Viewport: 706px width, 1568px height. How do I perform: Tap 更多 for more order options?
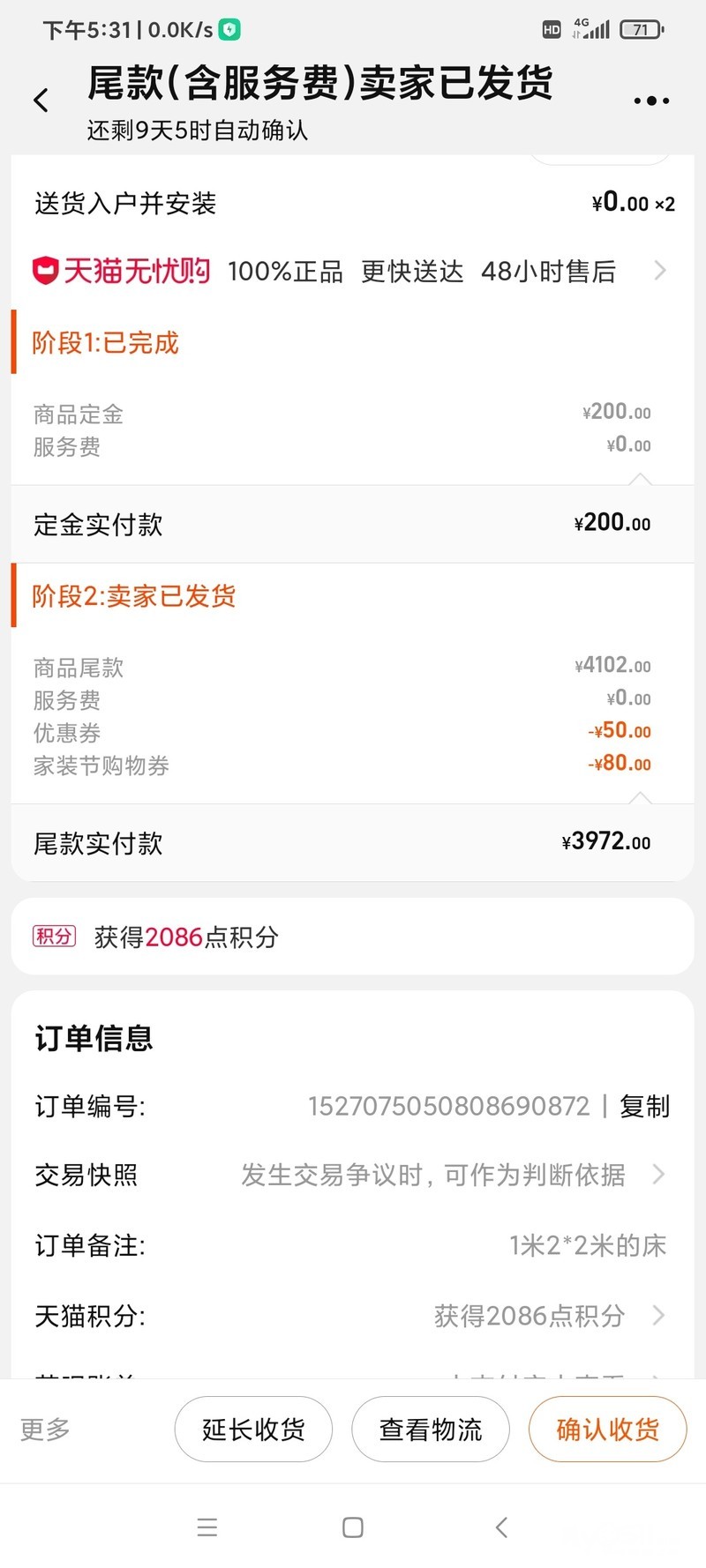[45, 1429]
